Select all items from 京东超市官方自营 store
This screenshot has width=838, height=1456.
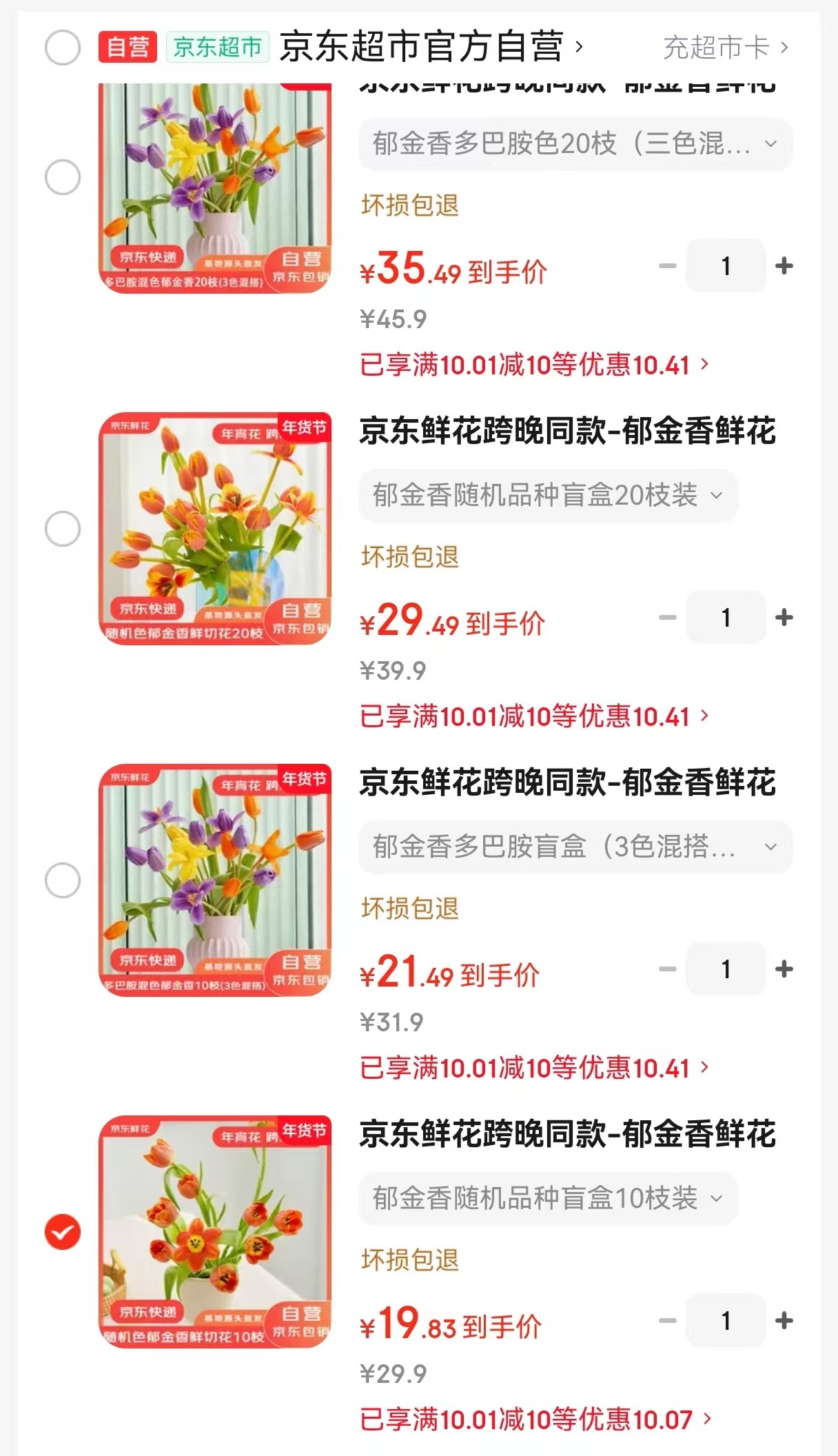tap(63, 48)
